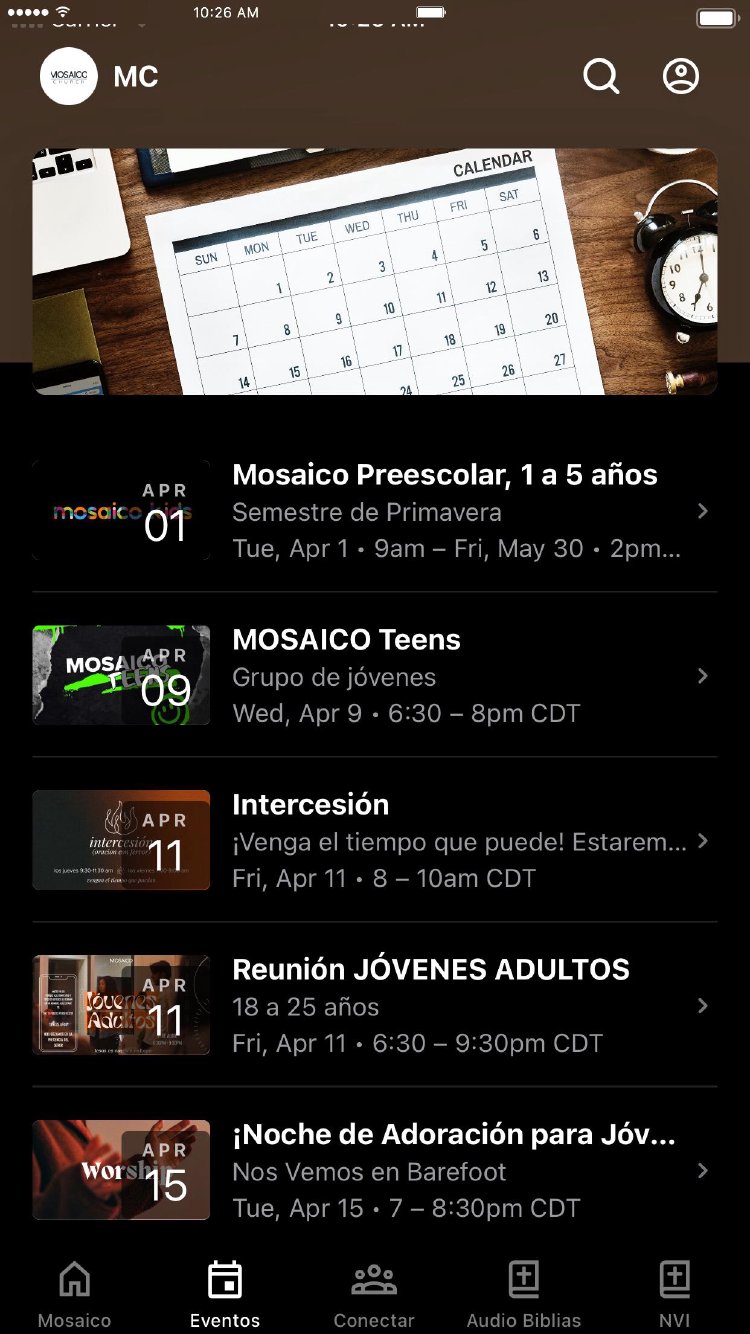Open Reunión JÓVENES ADULTOS event
750x1334 pixels.
[445, 1006]
